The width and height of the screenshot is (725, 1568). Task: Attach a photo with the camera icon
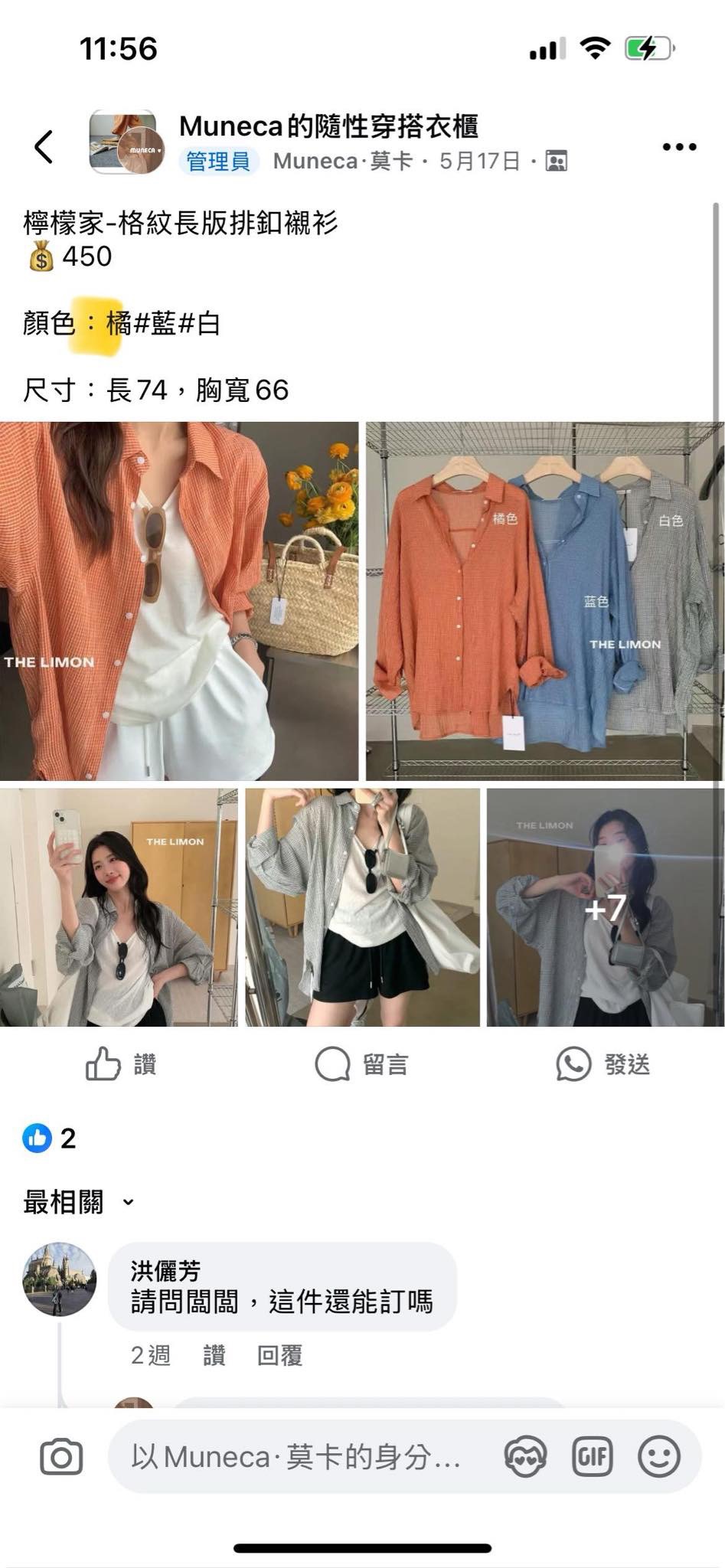click(61, 1456)
